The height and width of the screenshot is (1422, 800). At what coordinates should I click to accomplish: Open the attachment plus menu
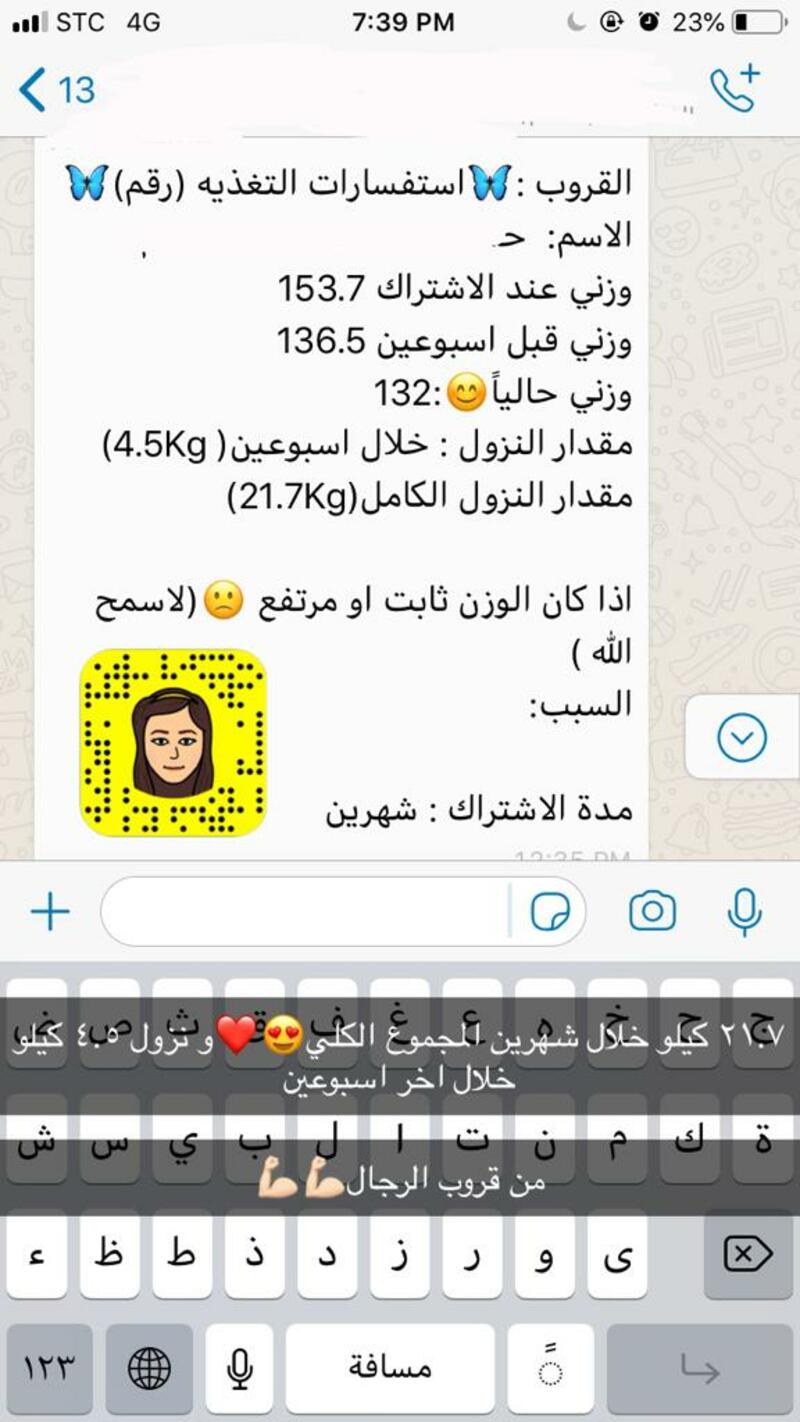[x=50, y=911]
